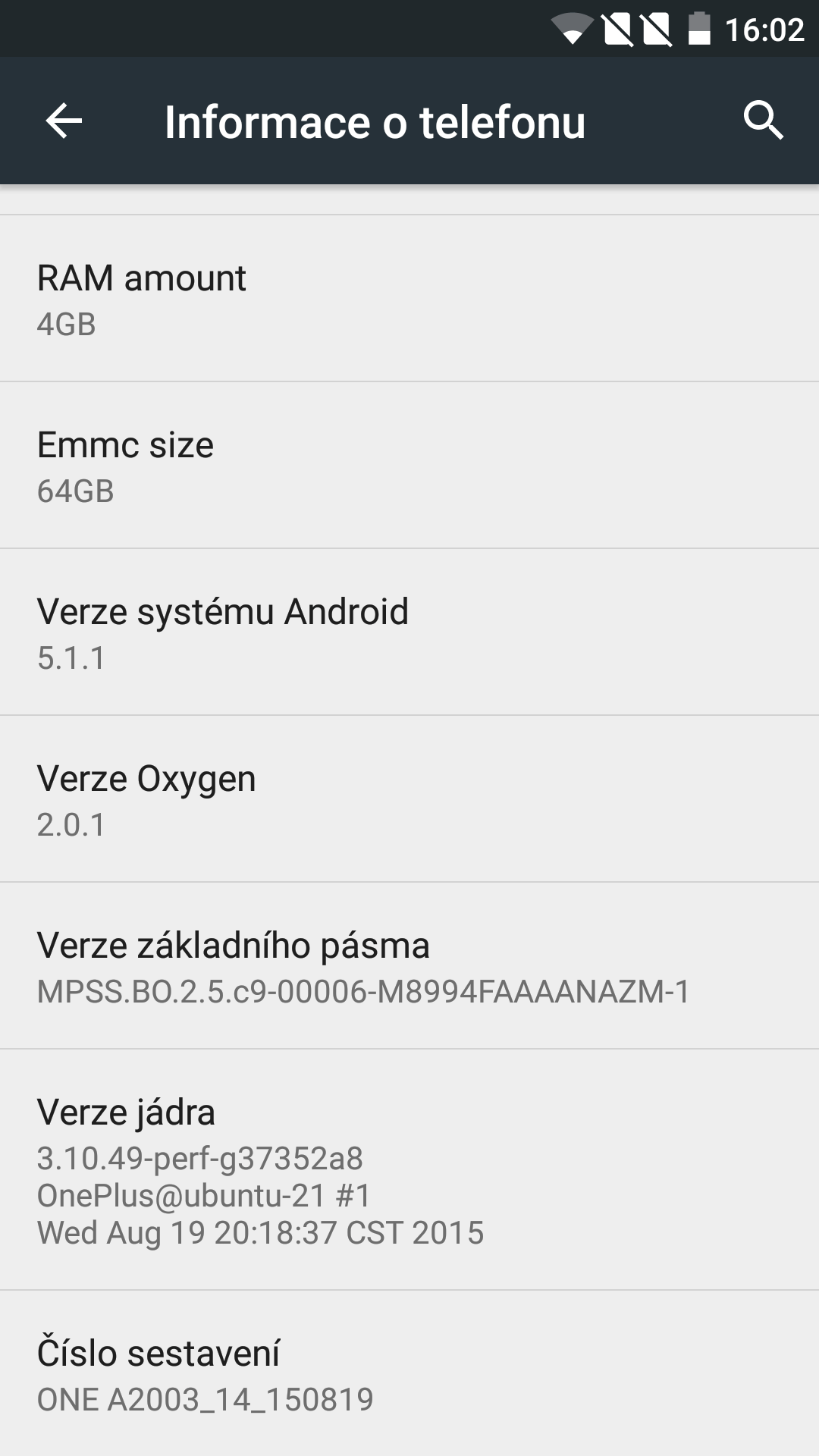819x1456 pixels.
Task: Open the search icon in the app bar
Action: coord(763,121)
